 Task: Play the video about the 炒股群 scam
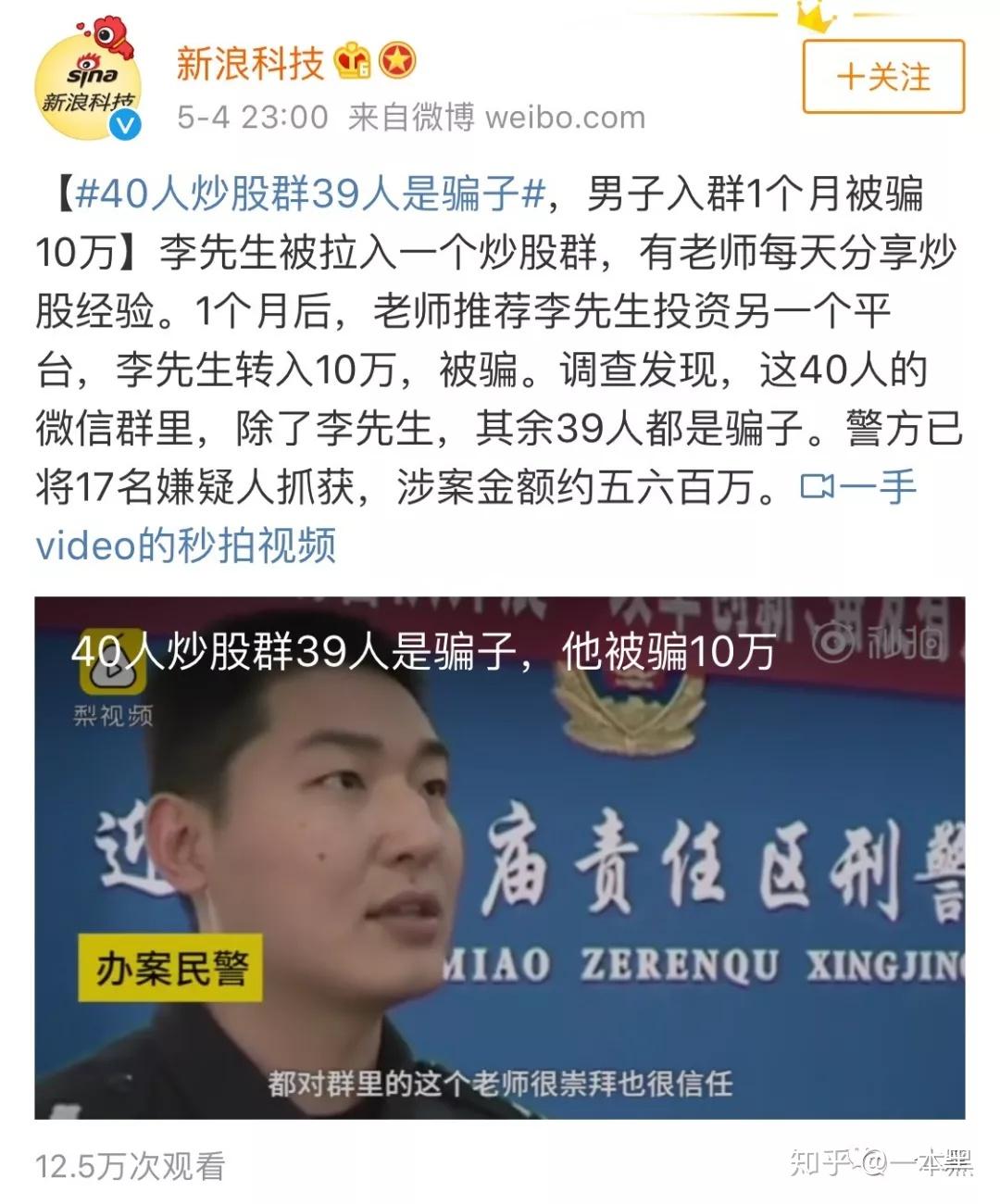coord(500,858)
